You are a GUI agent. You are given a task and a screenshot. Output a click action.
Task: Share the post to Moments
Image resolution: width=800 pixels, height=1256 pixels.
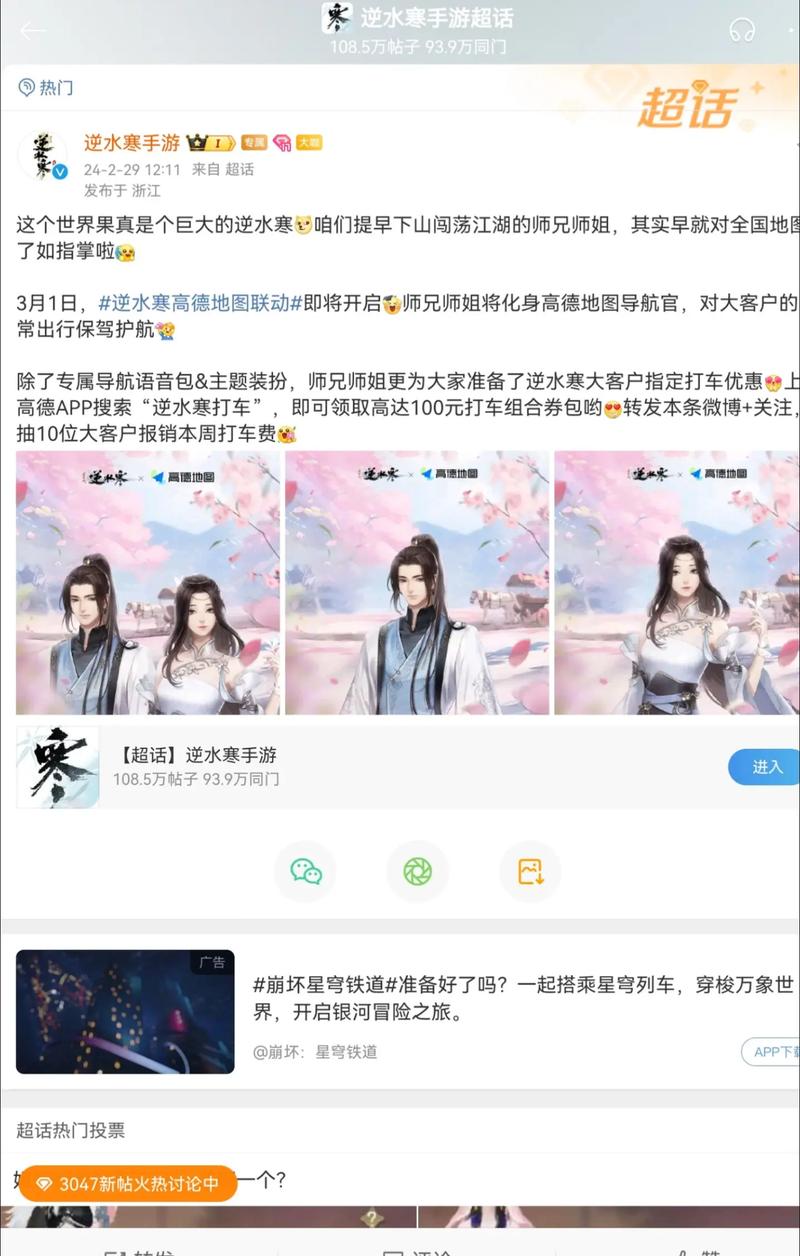pos(417,871)
